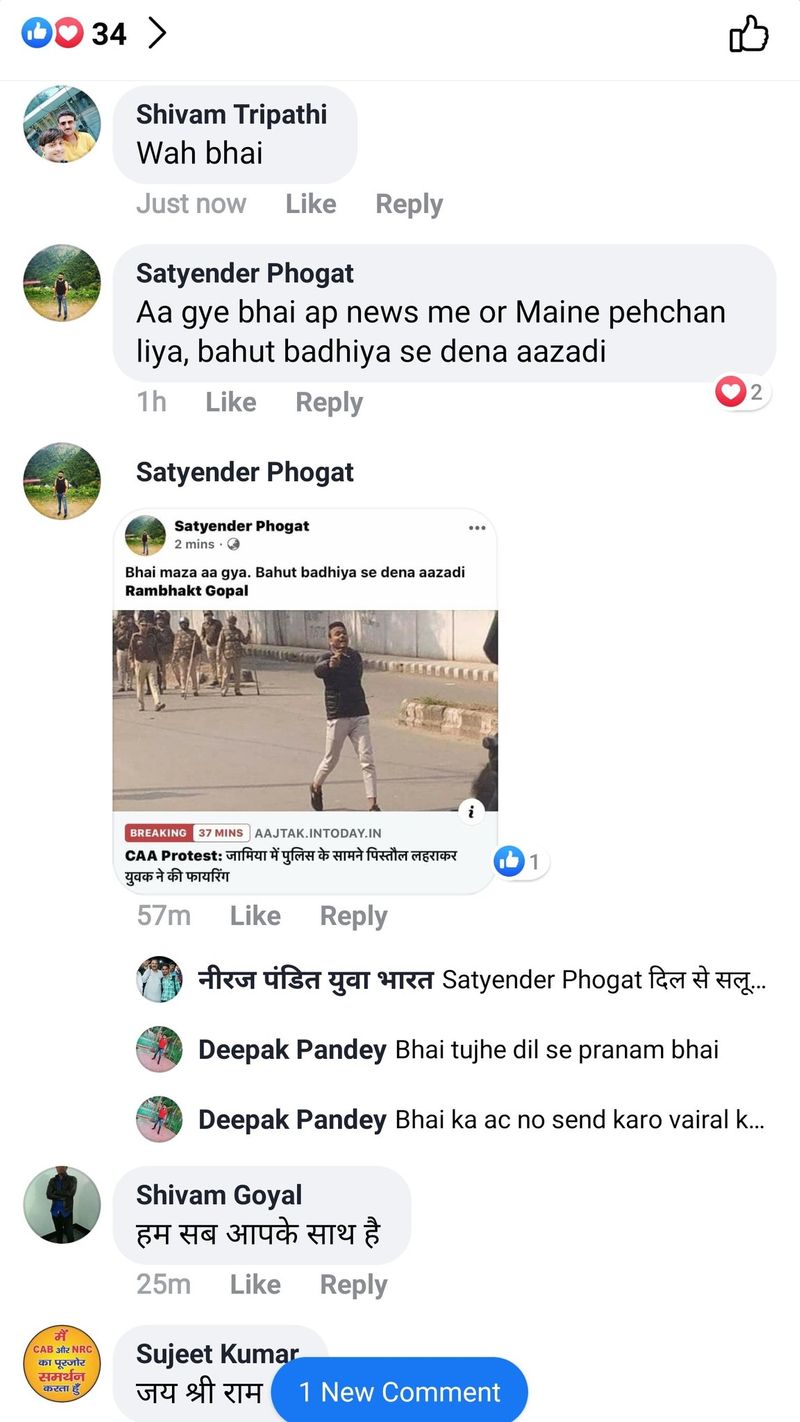This screenshot has width=800, height=1422.
Task: Like Shivam Goyal's comment
Action: (x=254, y=1284)
